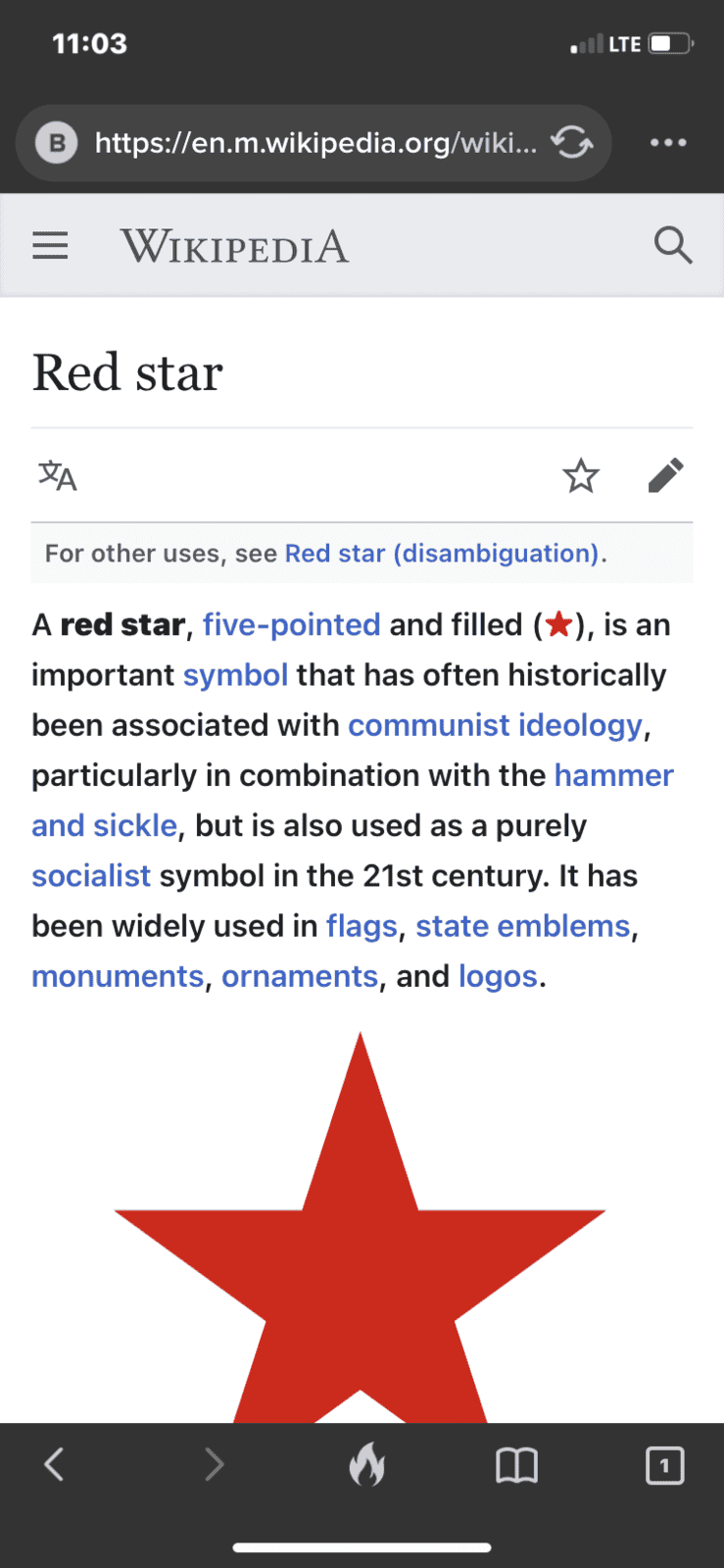
Task: Change article language
Action: click(x=58, y=475)
